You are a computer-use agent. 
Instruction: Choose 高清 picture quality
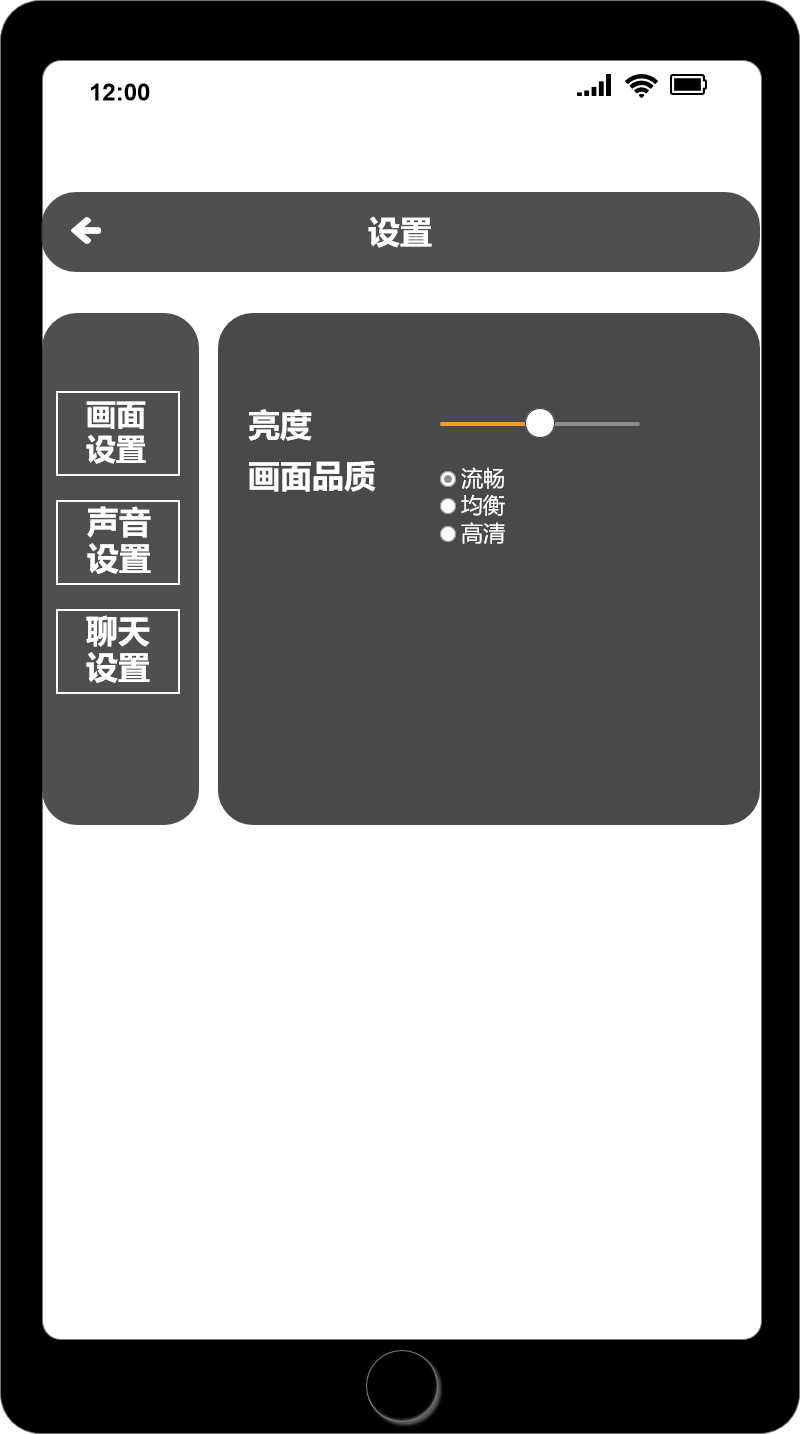click(x=448, y=534)
